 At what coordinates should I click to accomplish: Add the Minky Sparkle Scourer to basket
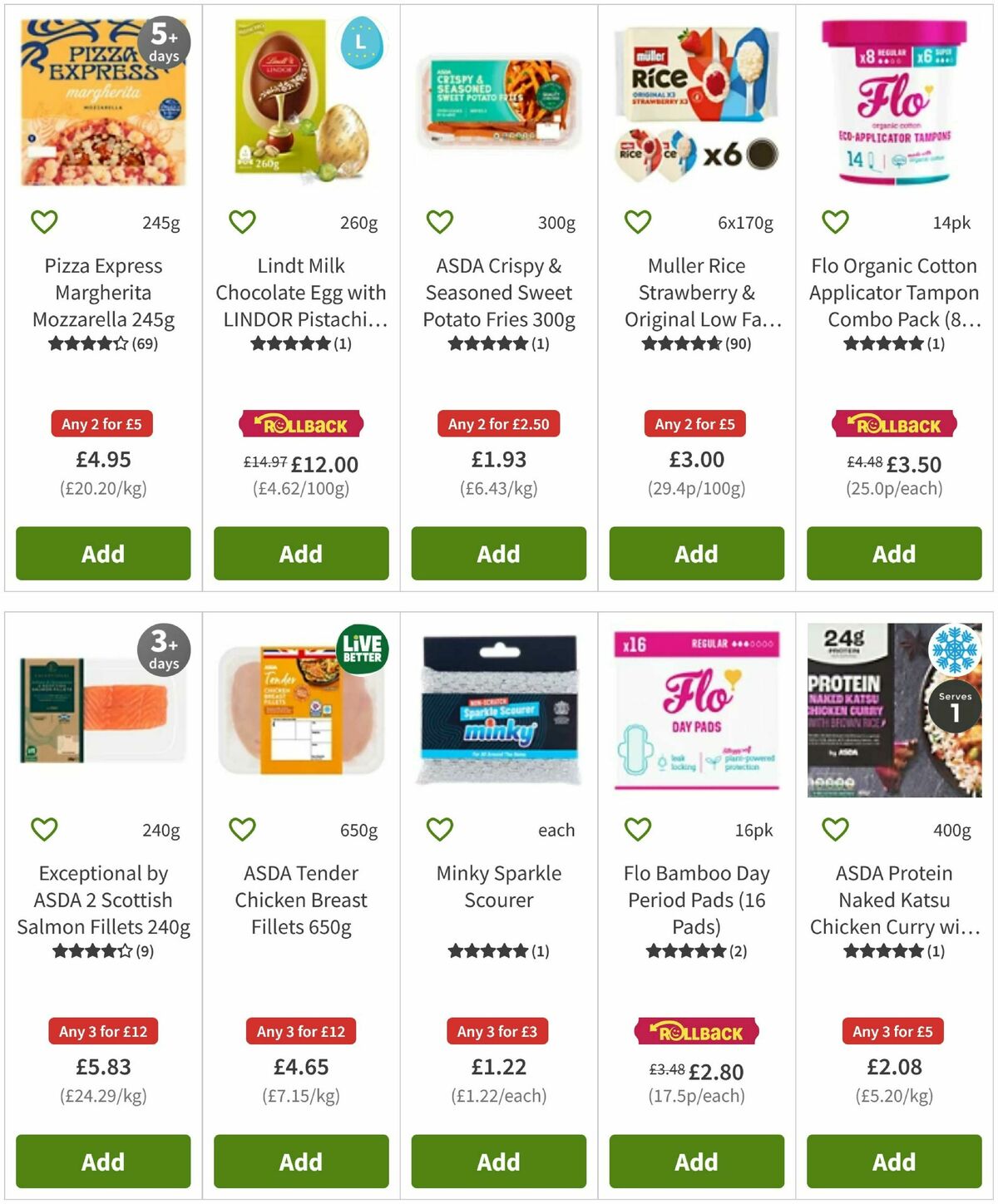coord(498,1162)
